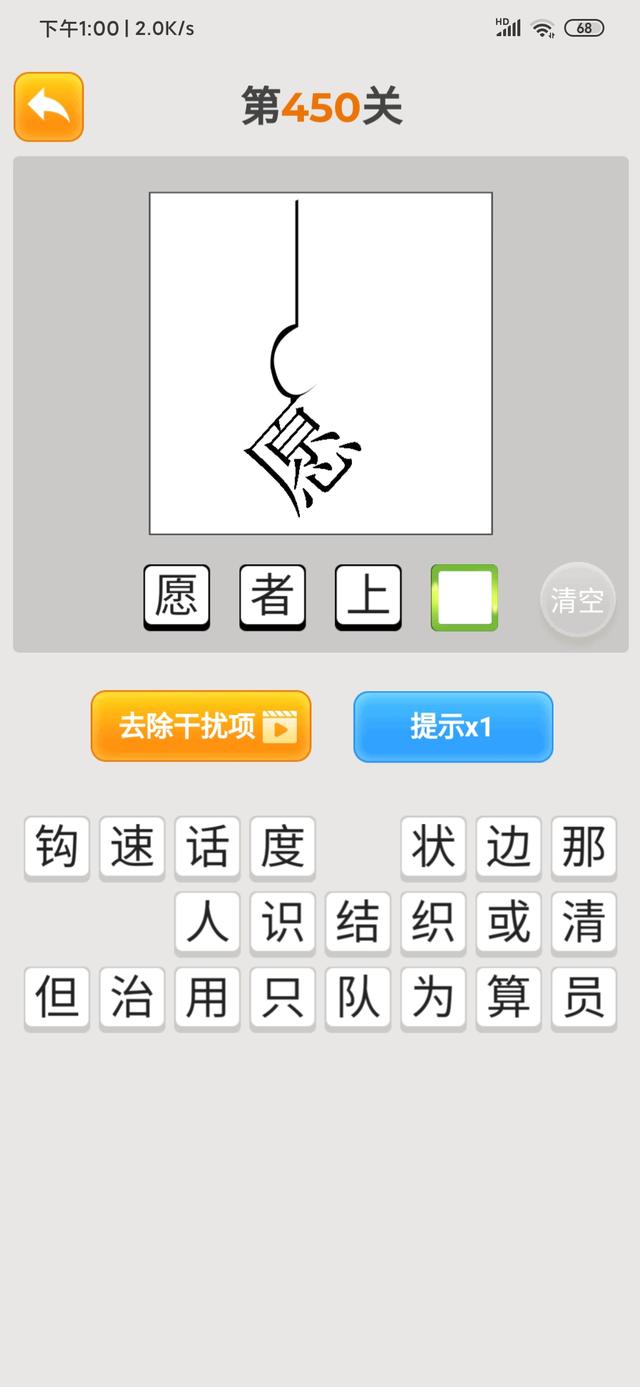Select the character 钩
This screenshot has height=1387, width=640.
coord(57,848)
